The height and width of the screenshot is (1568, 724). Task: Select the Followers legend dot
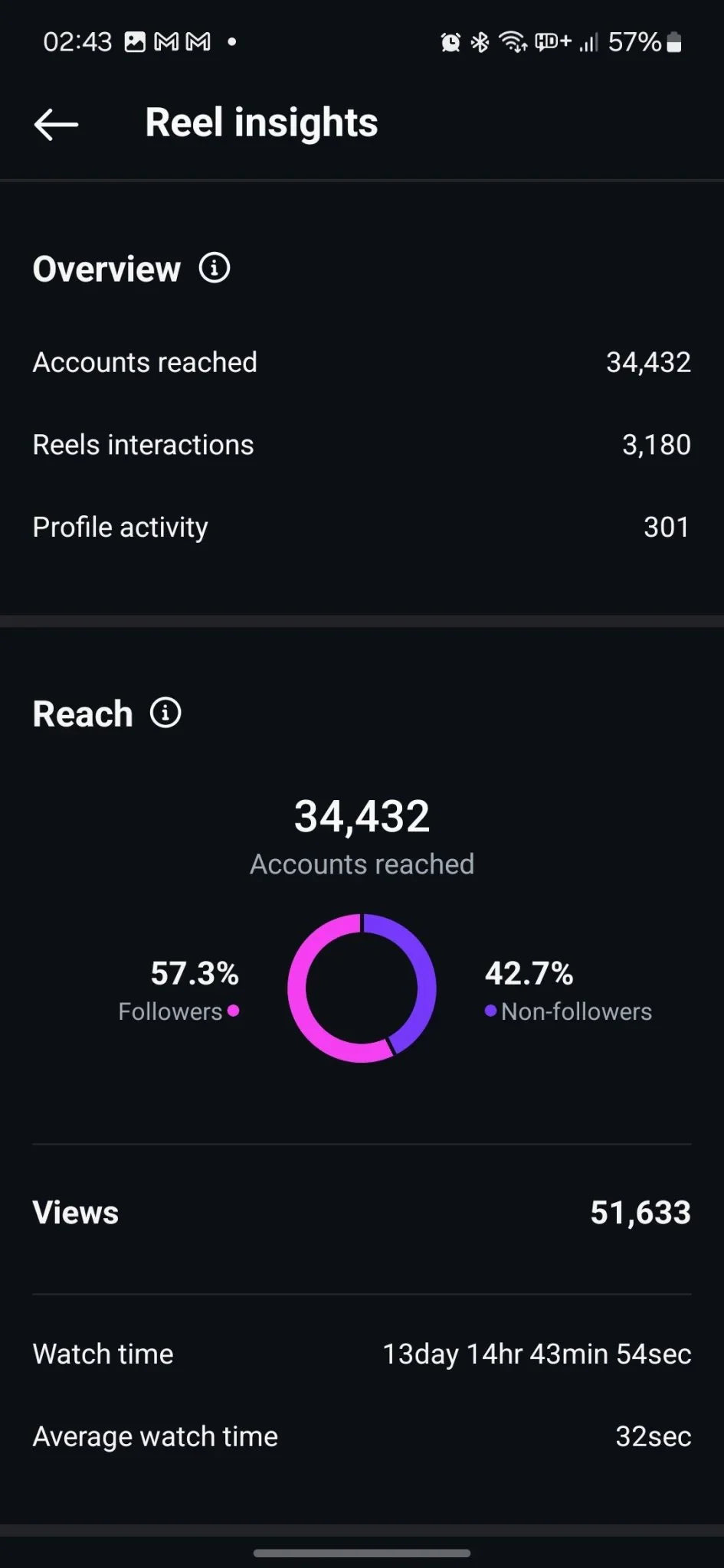[234, 1011]
